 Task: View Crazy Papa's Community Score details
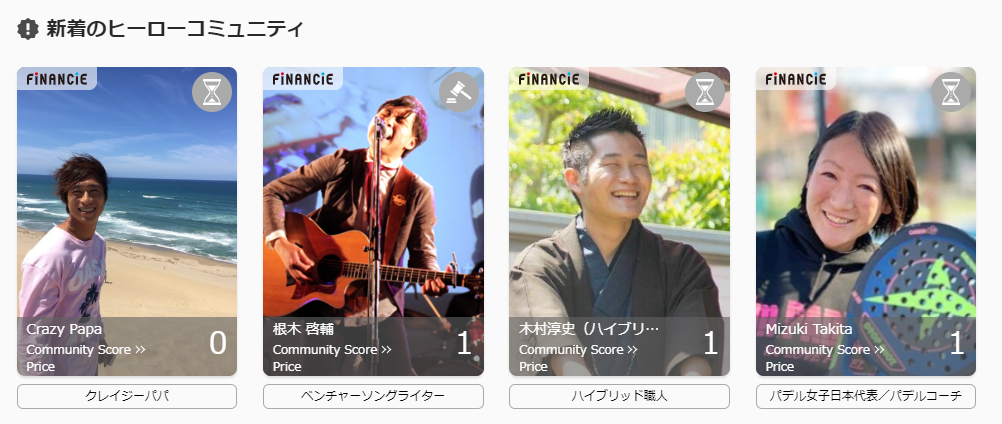(86, 350)
